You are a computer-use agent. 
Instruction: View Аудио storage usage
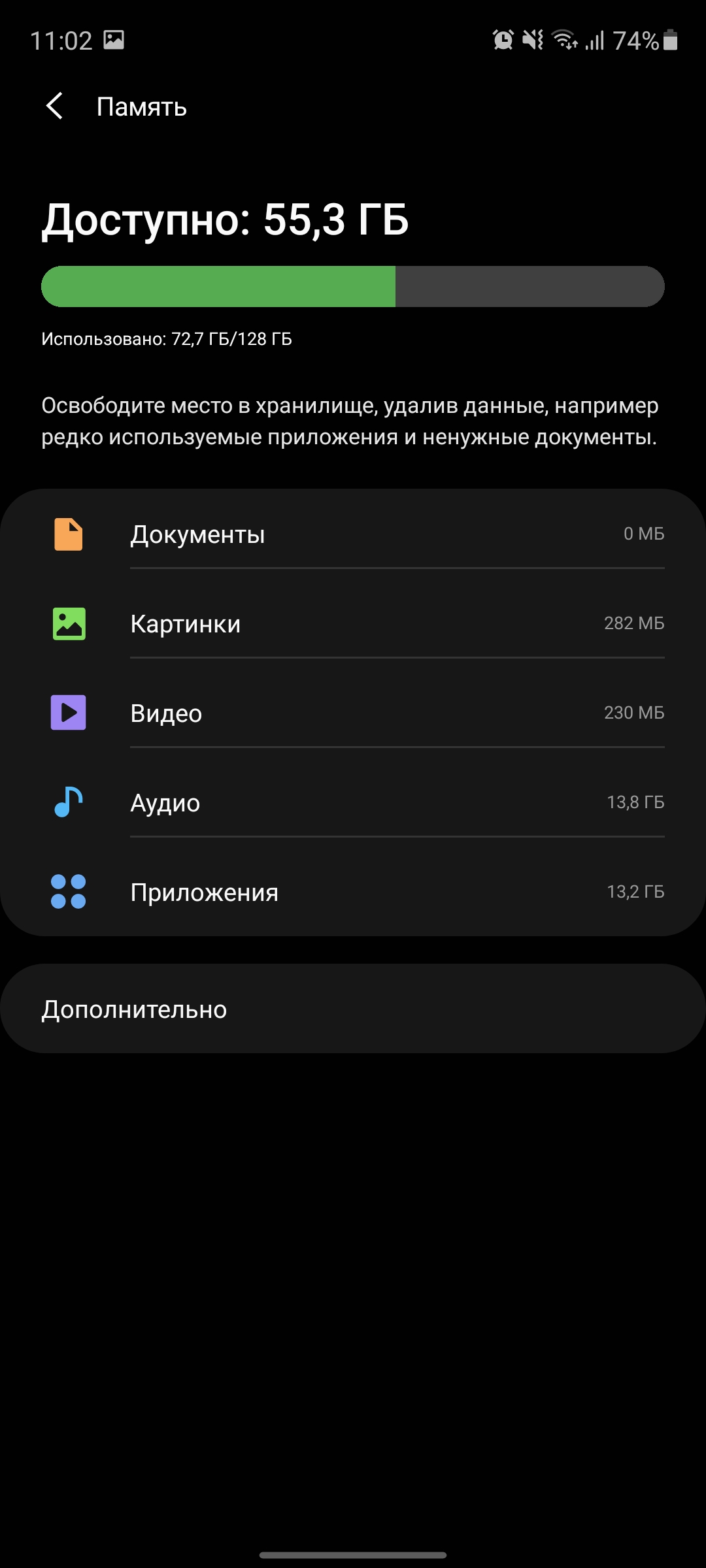click(x=353, y=802)
